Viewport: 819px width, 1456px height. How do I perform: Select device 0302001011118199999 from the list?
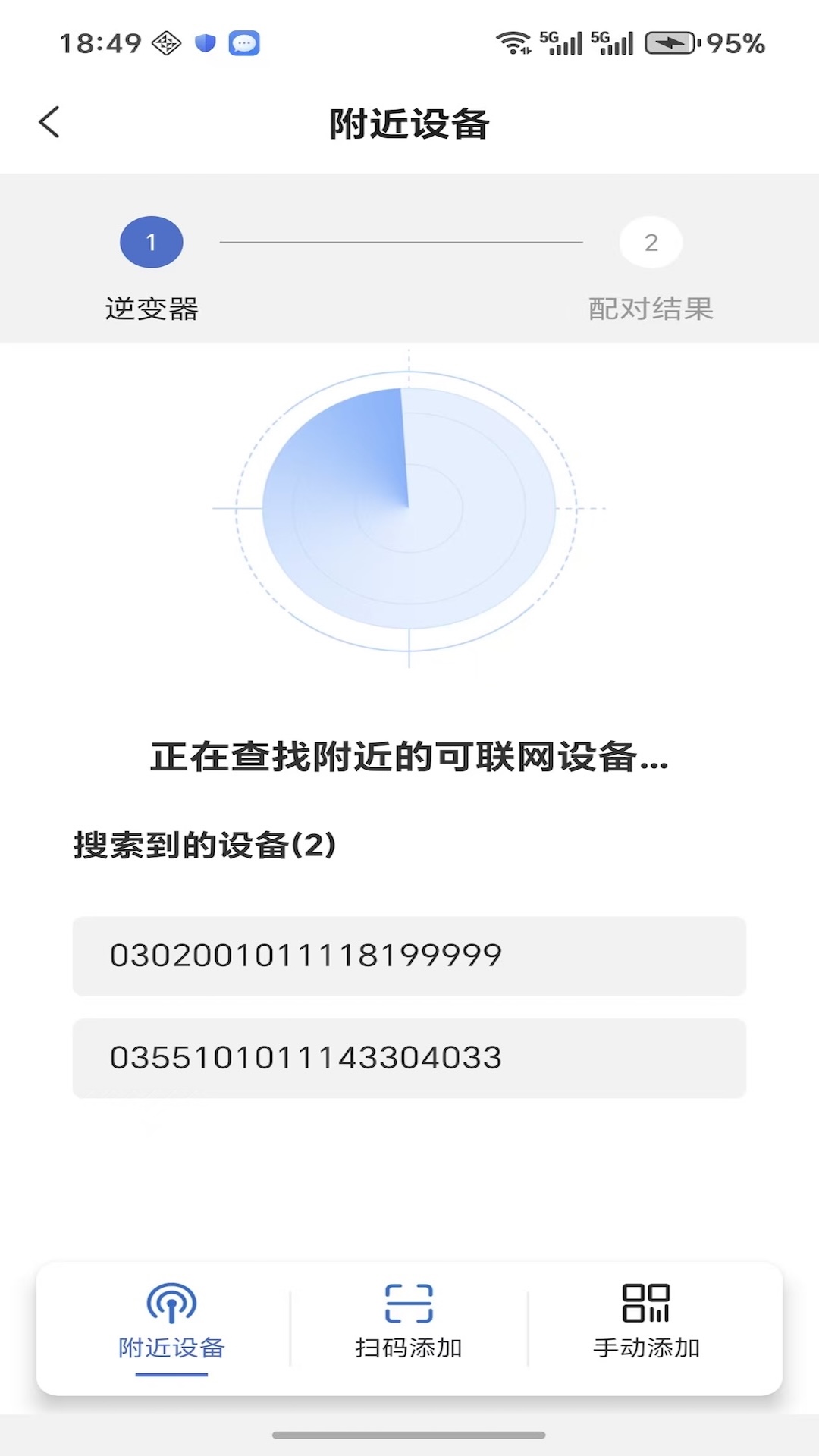[409, 955]
